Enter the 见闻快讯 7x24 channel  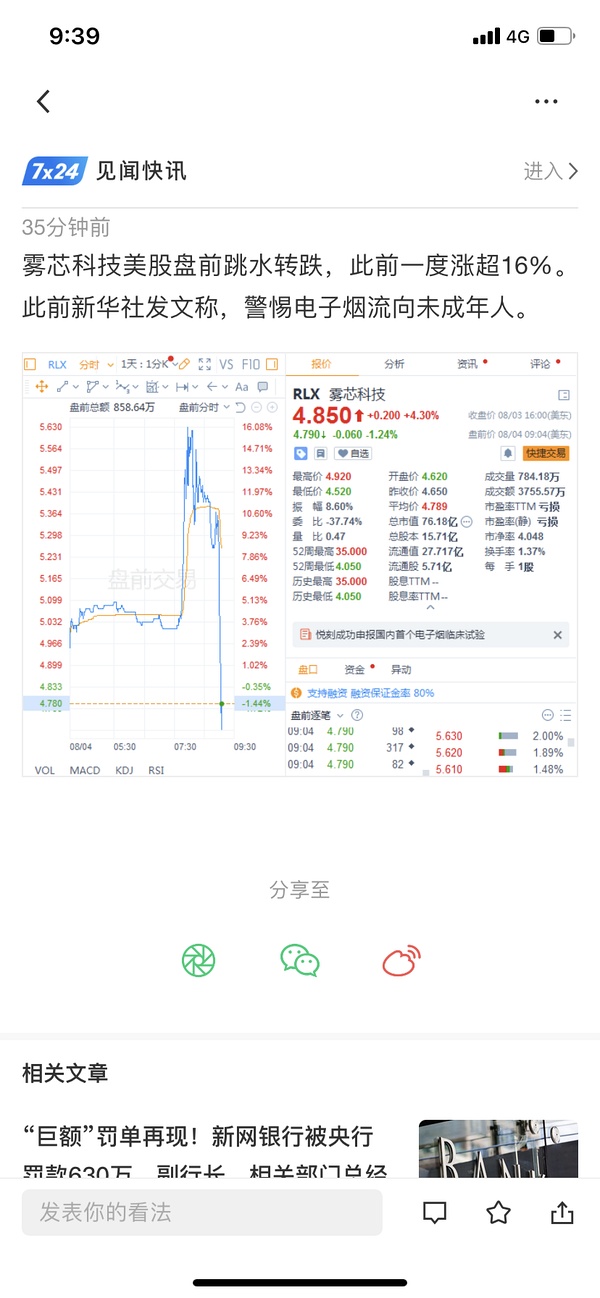pos(550,171)
